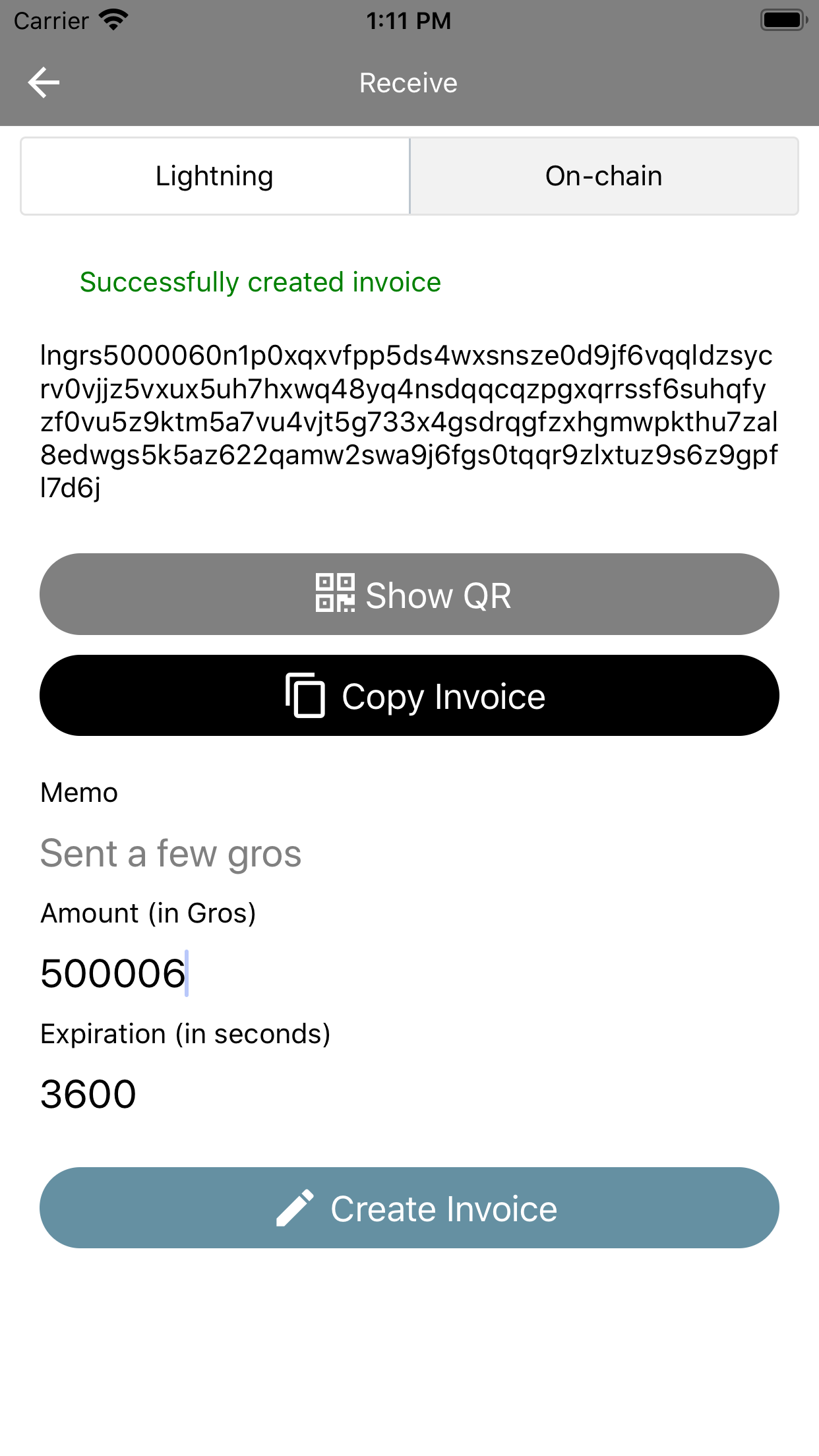Select the Lightning tab
The height and width of the screenshot is (1456, 819).
tap(214, 175)
